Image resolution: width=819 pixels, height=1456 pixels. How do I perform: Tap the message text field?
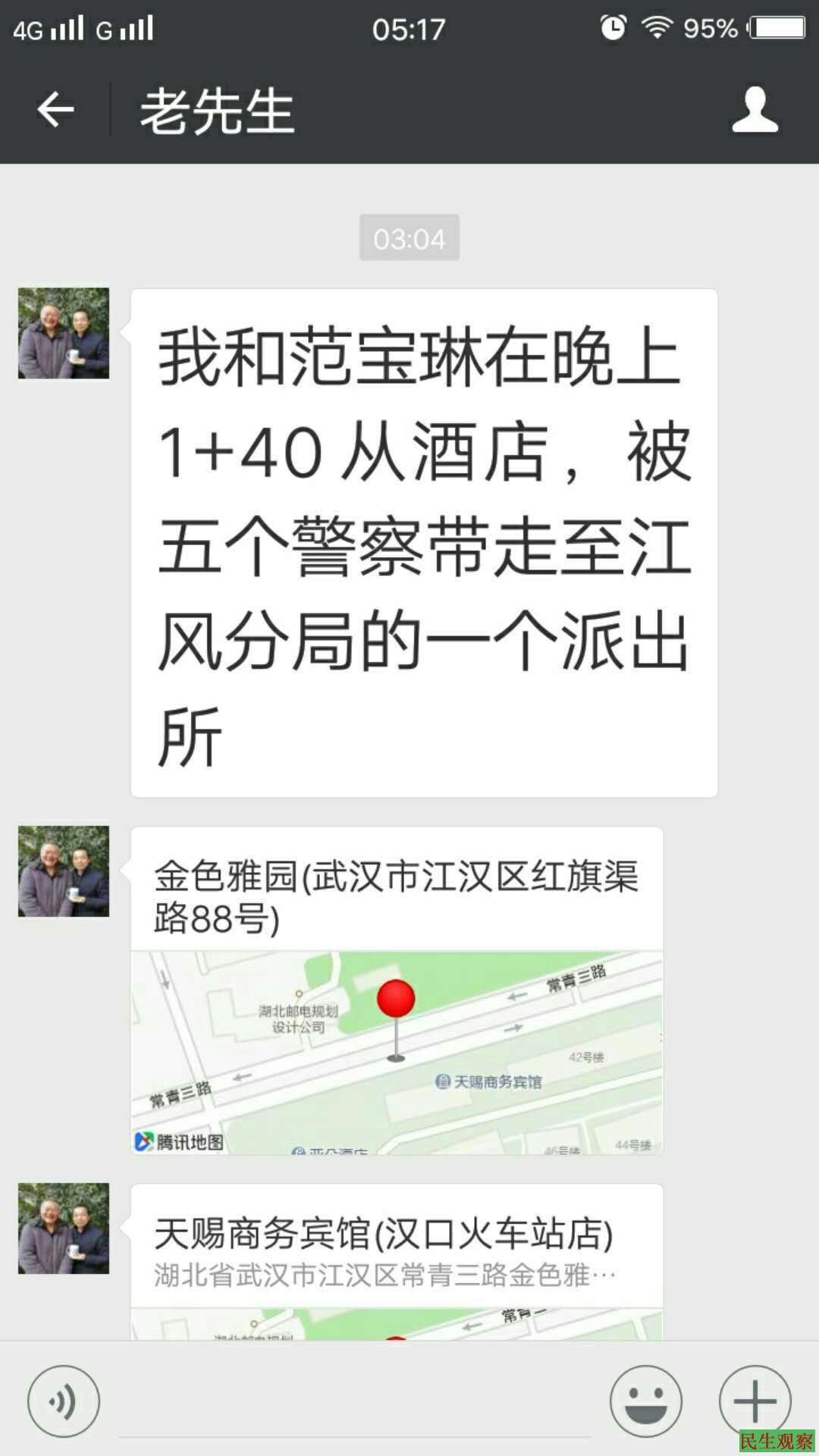(353, 1403)
